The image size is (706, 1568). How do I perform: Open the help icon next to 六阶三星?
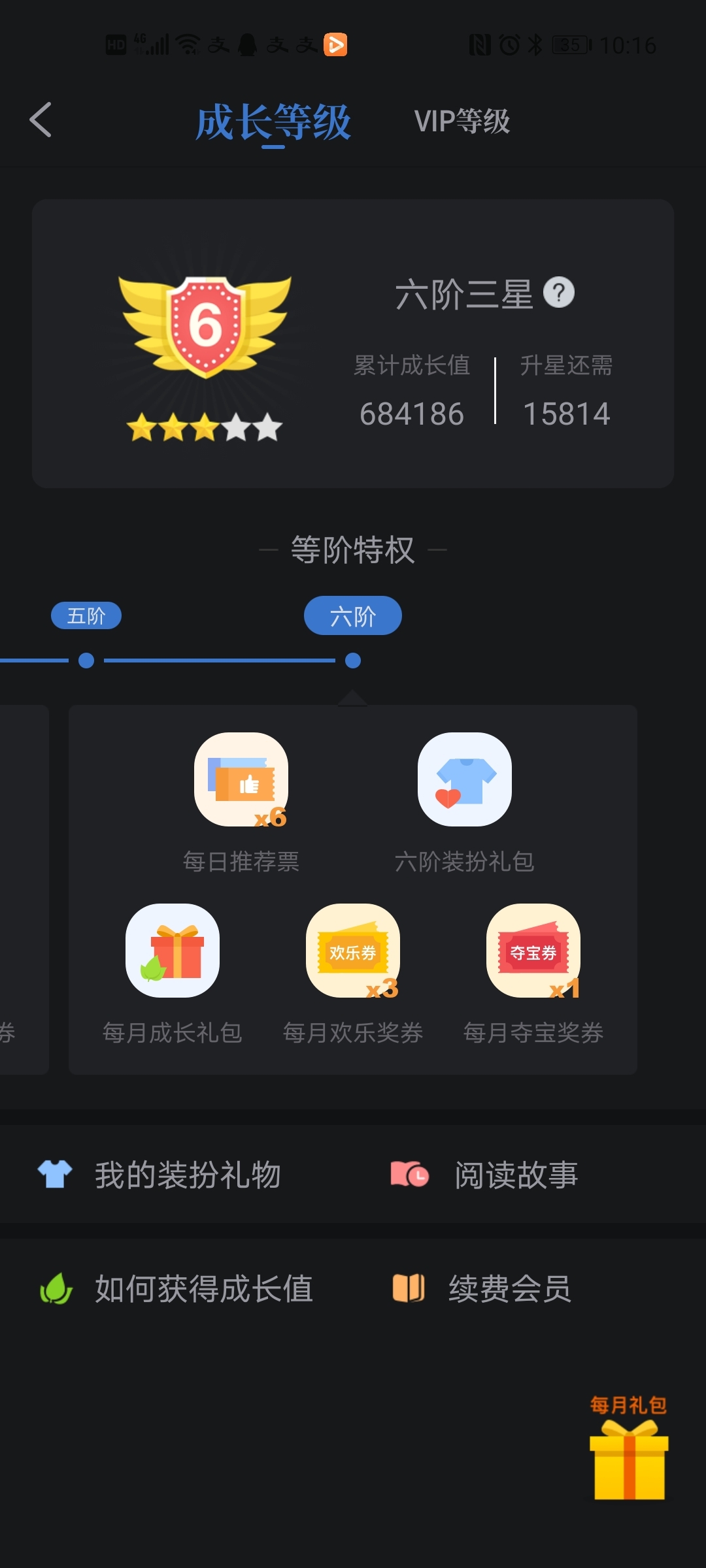559,292
